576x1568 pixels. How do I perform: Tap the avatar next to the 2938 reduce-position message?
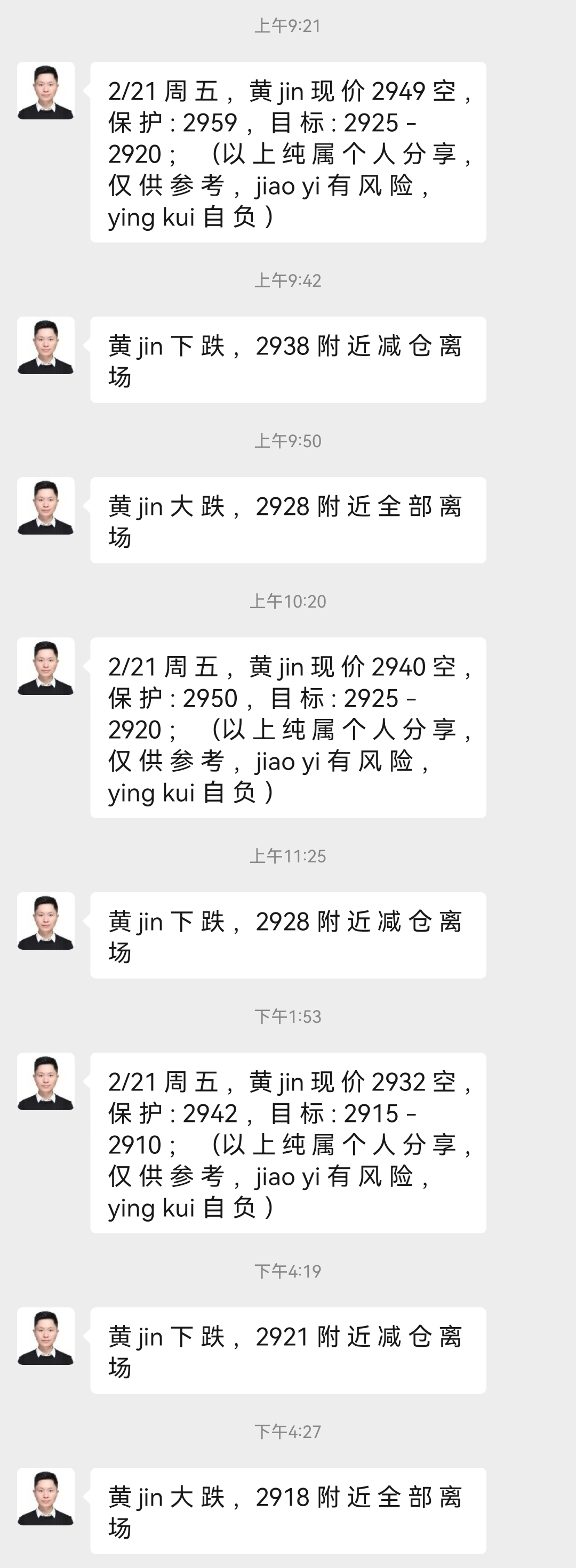(46, 346)
